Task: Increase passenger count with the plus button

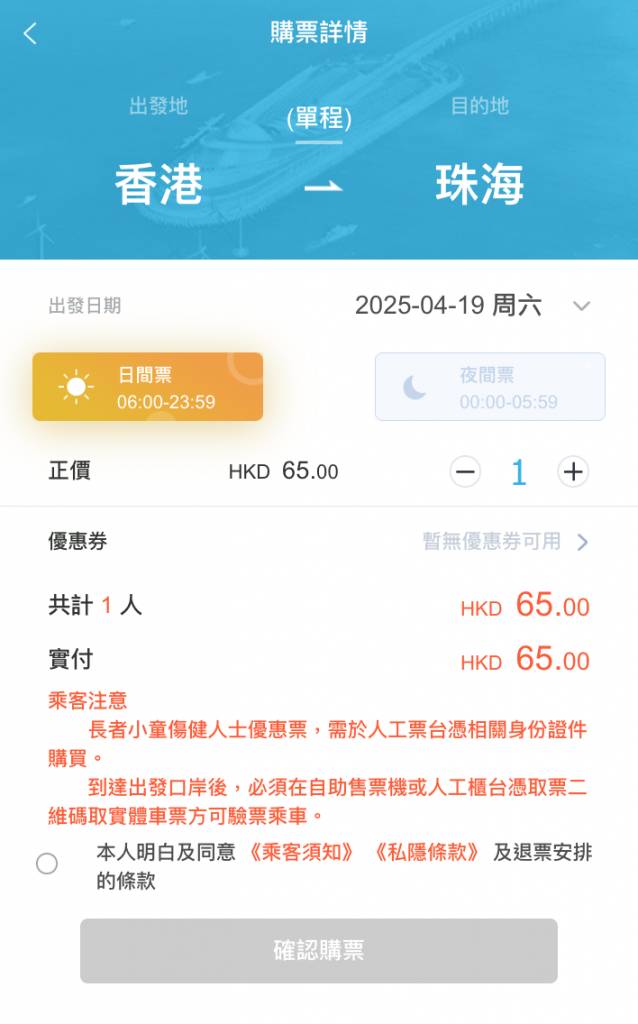Action: click(x=572, y=472)
